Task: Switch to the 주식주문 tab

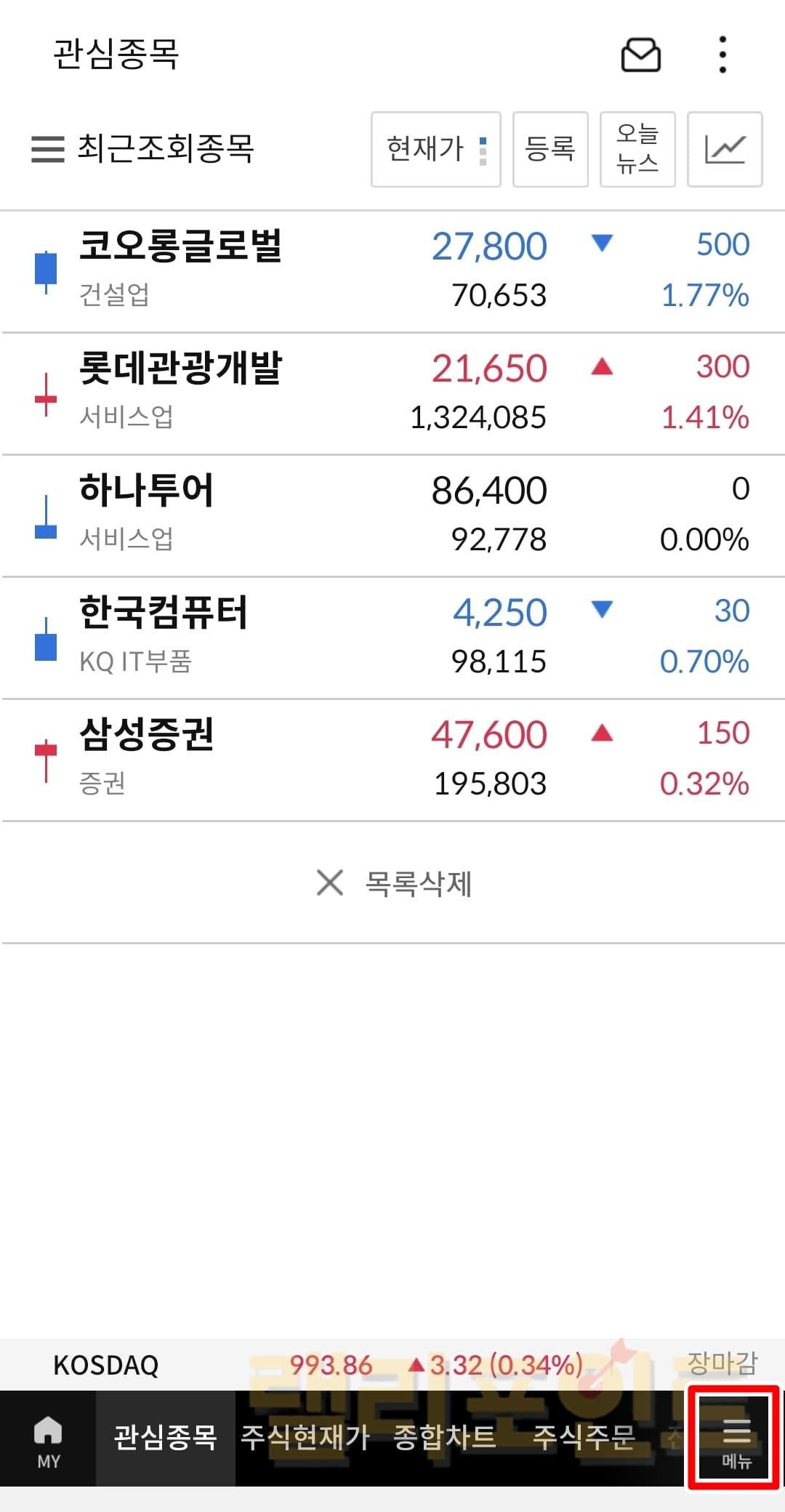Action: point(584,1437)
